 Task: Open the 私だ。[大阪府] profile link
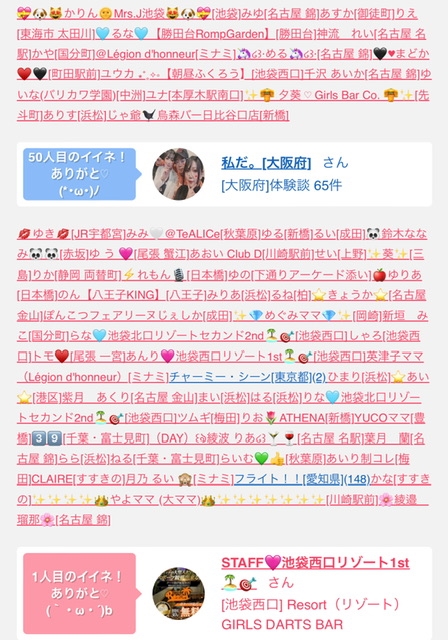coord(266,163)
